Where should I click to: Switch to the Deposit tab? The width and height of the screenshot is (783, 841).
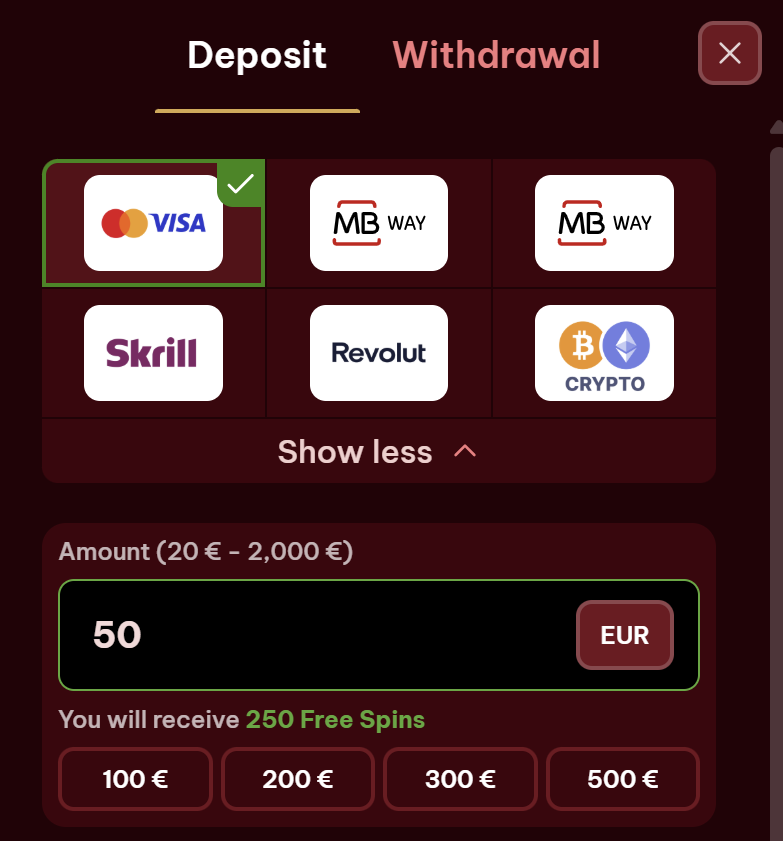(x=257, y=55)
